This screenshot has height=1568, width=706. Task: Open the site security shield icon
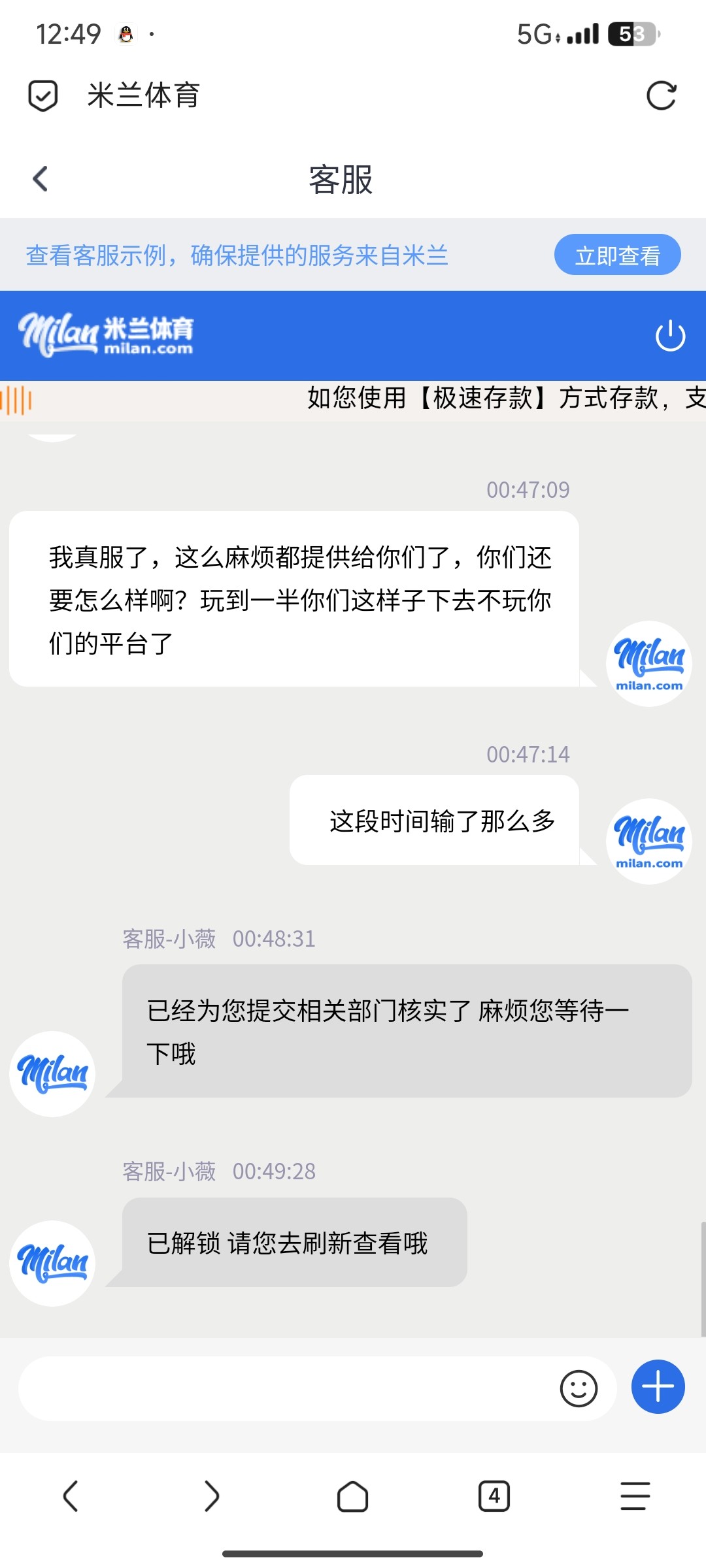(x=43, y=96)
